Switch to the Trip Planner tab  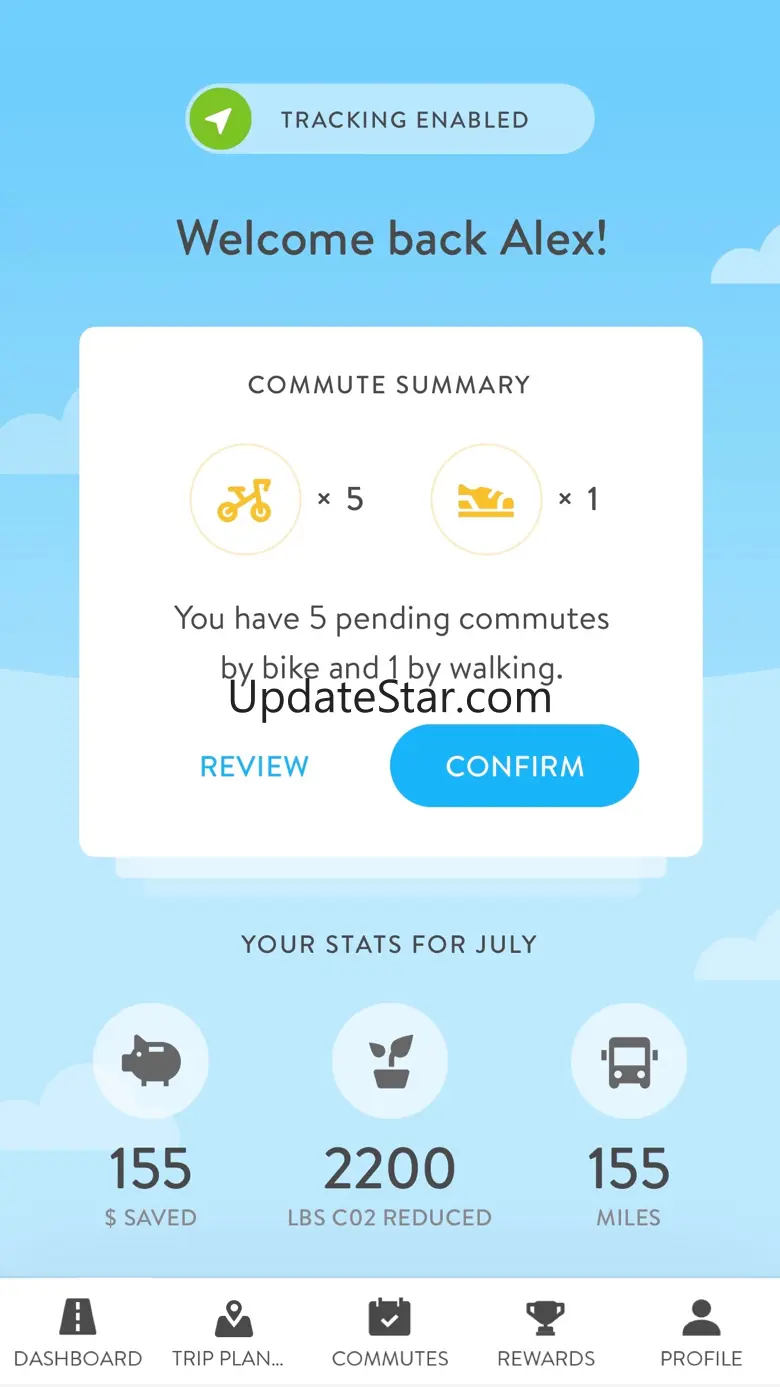228,1333
